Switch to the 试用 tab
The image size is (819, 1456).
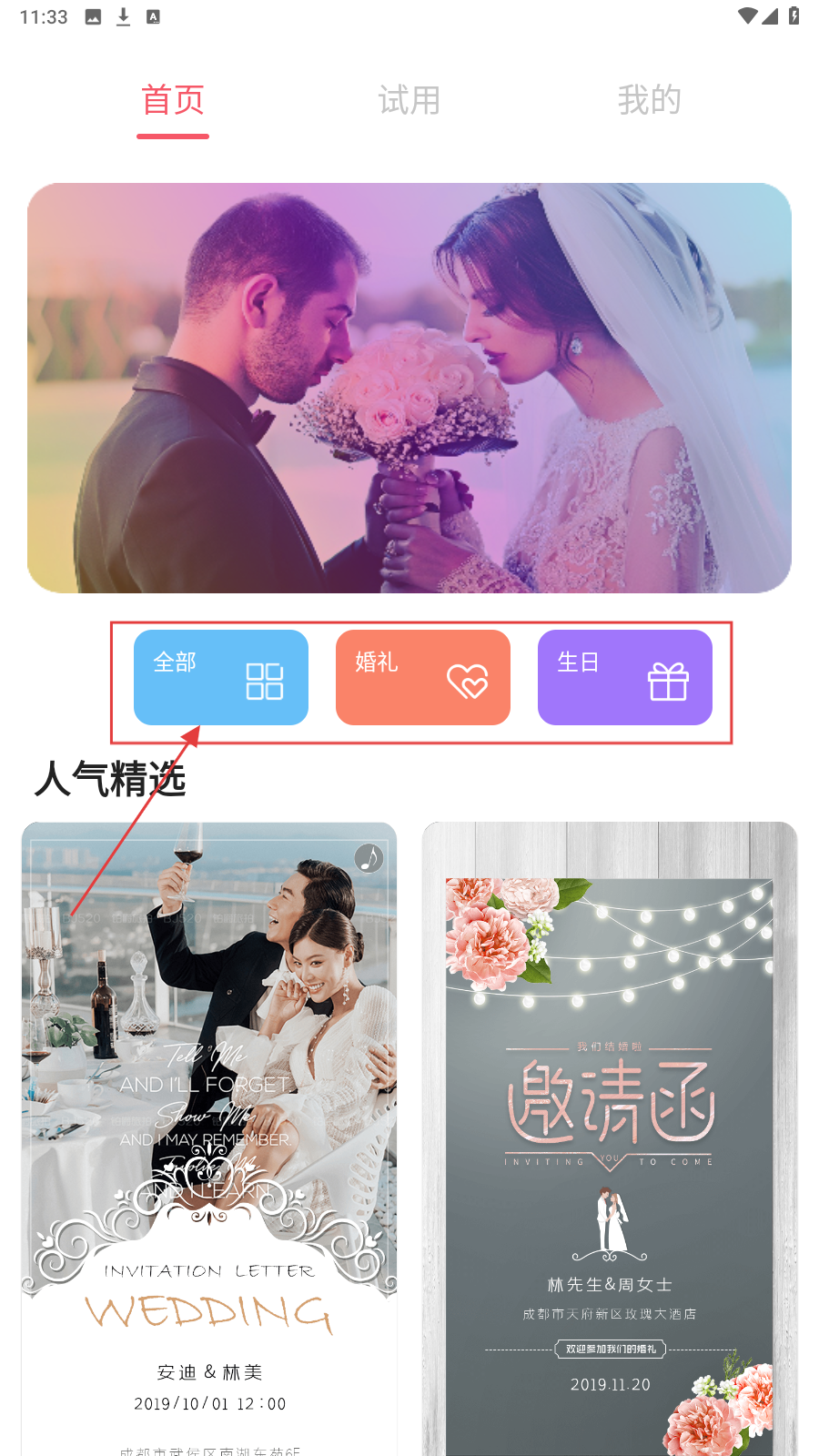[x=409, y=100]
